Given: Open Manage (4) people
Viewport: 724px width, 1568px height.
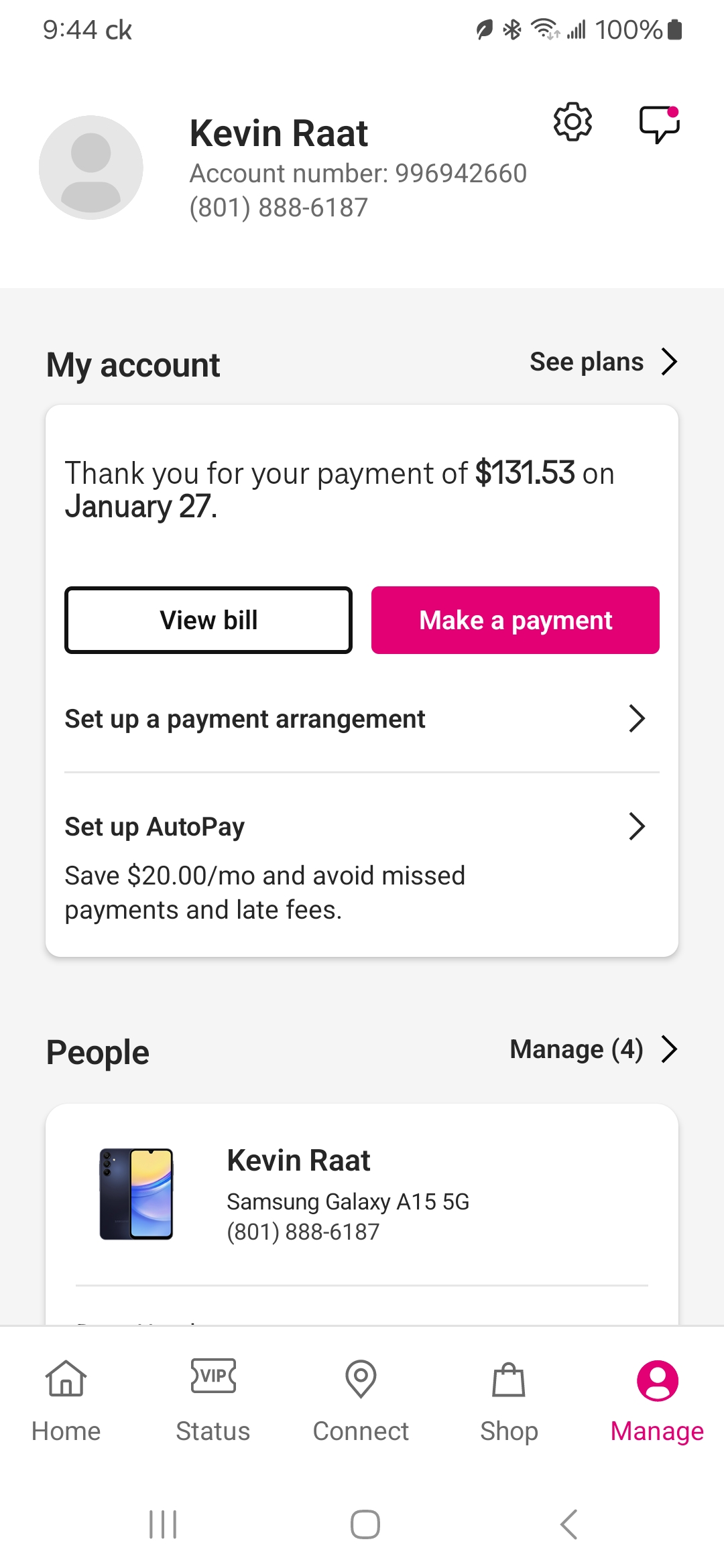Looking at the screenshot, I should pos(595,1049).
